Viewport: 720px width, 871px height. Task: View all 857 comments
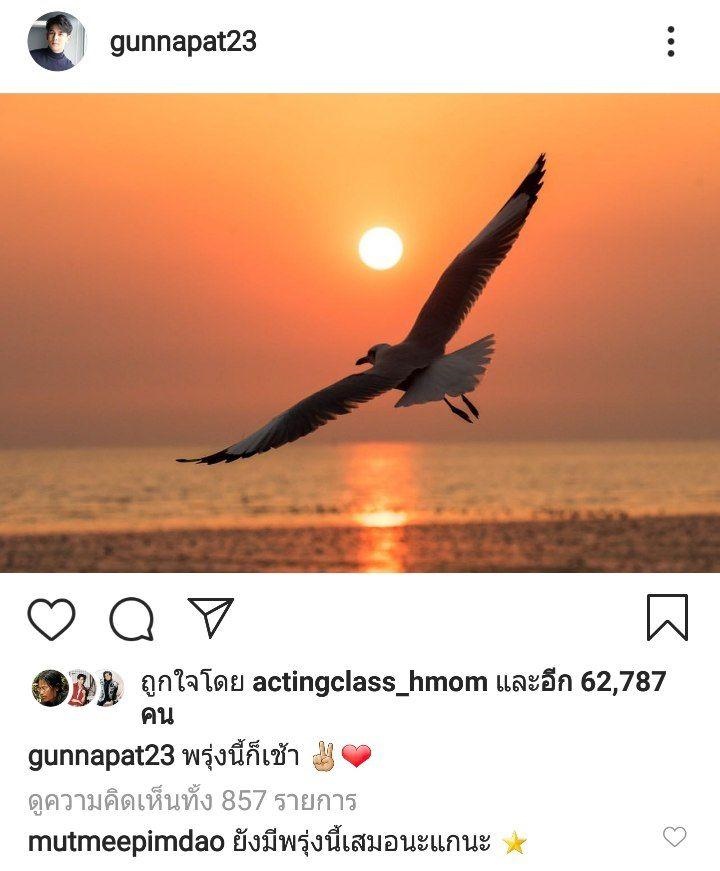[192, 800]
